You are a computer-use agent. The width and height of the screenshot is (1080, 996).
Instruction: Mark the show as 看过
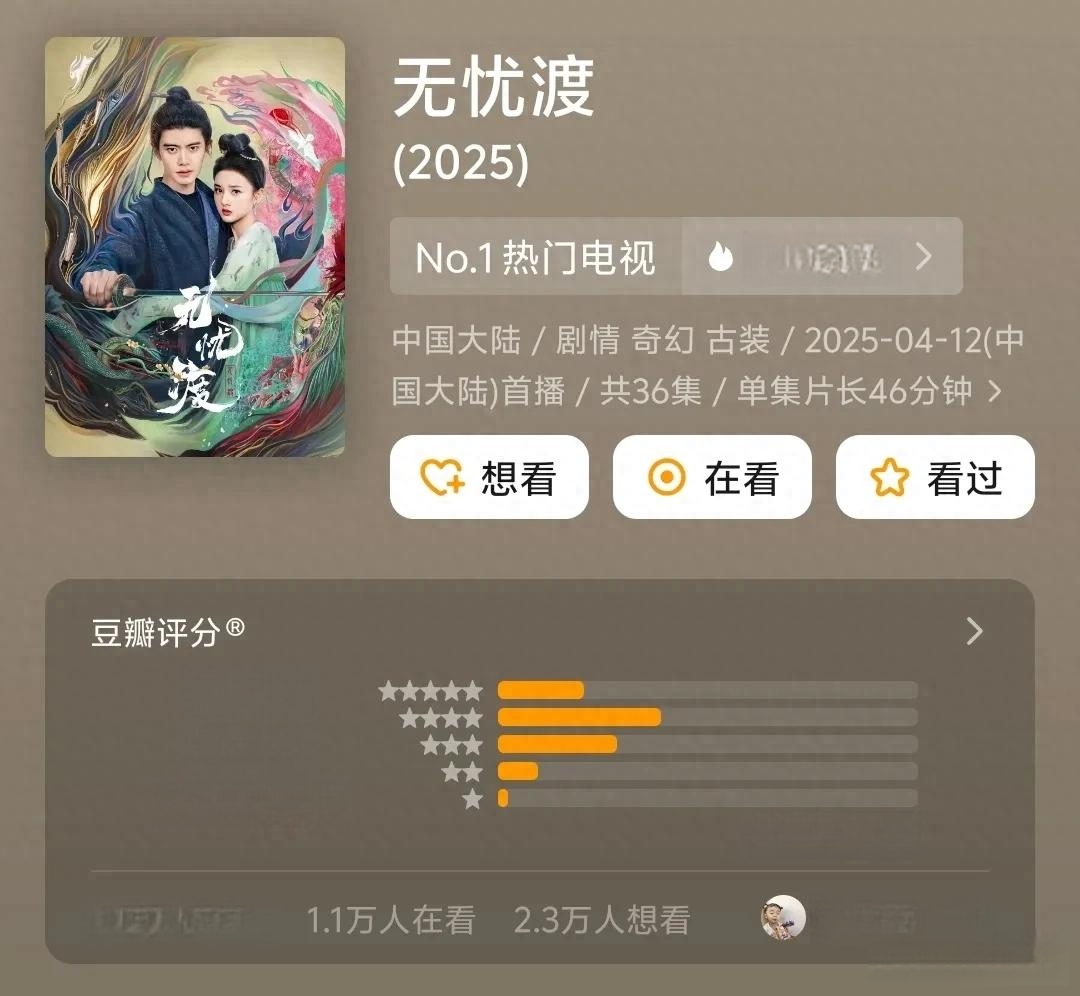(x=934, y=478)
